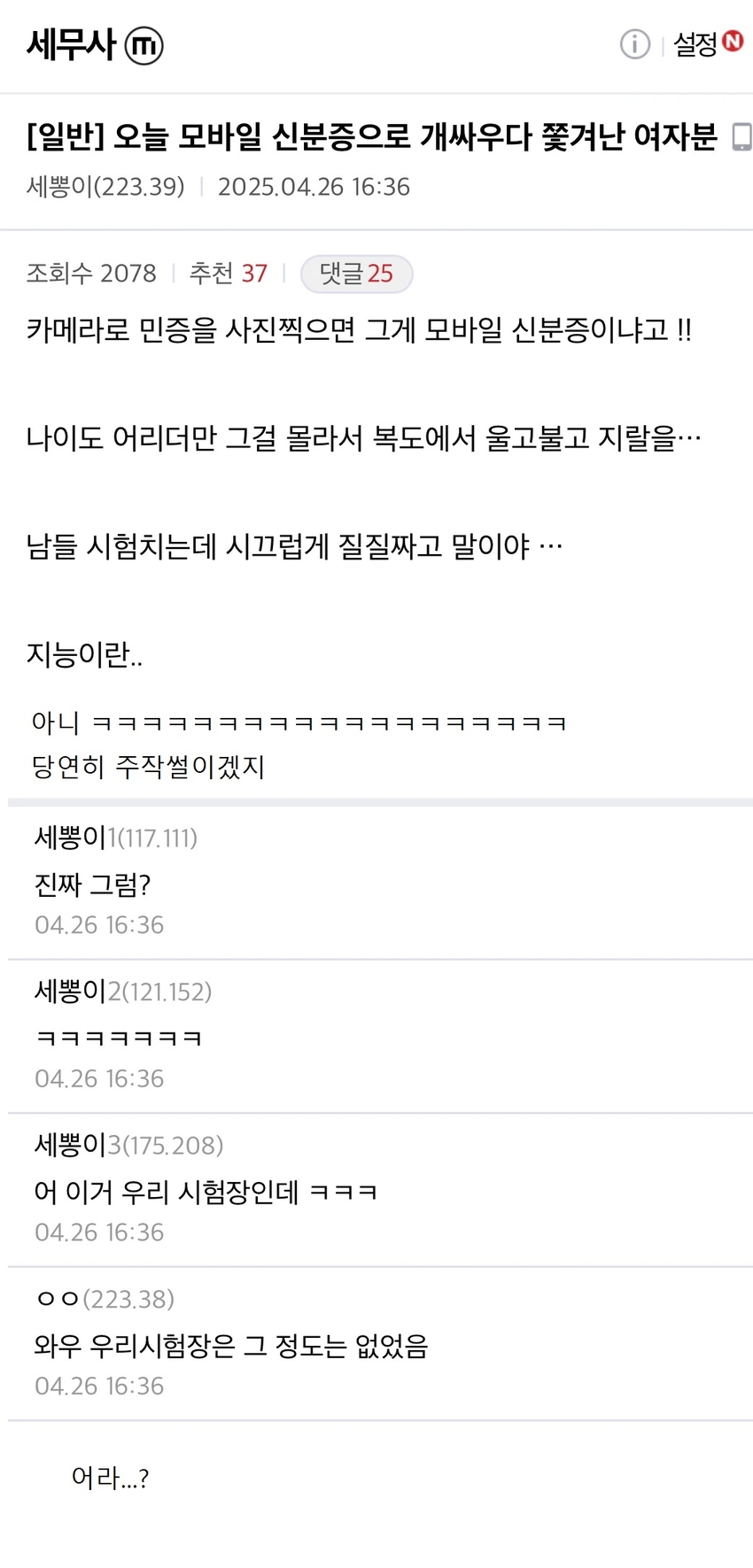753x1568 pixels.
Task: Jump to comments via 댓글 25 chip
Action: point(356,274)
